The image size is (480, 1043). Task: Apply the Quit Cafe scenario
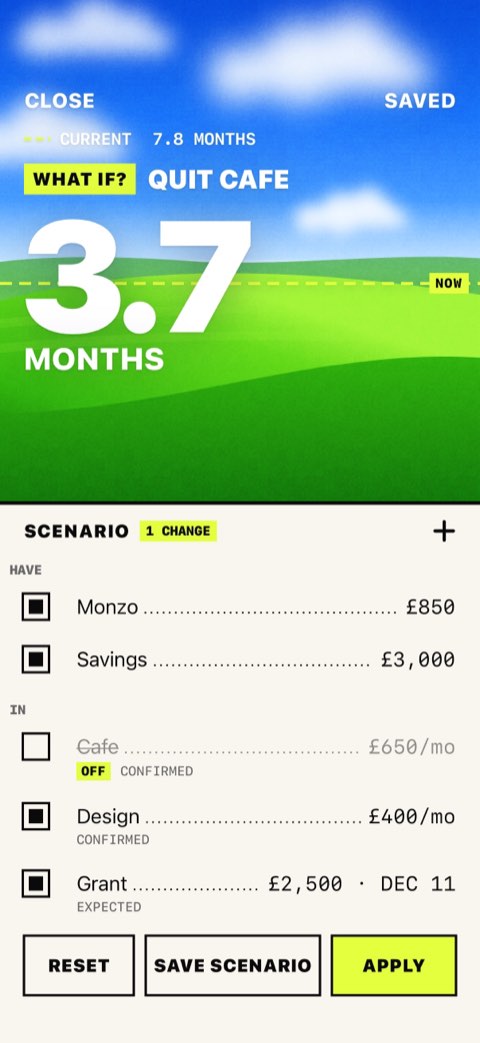pos(394,965)
